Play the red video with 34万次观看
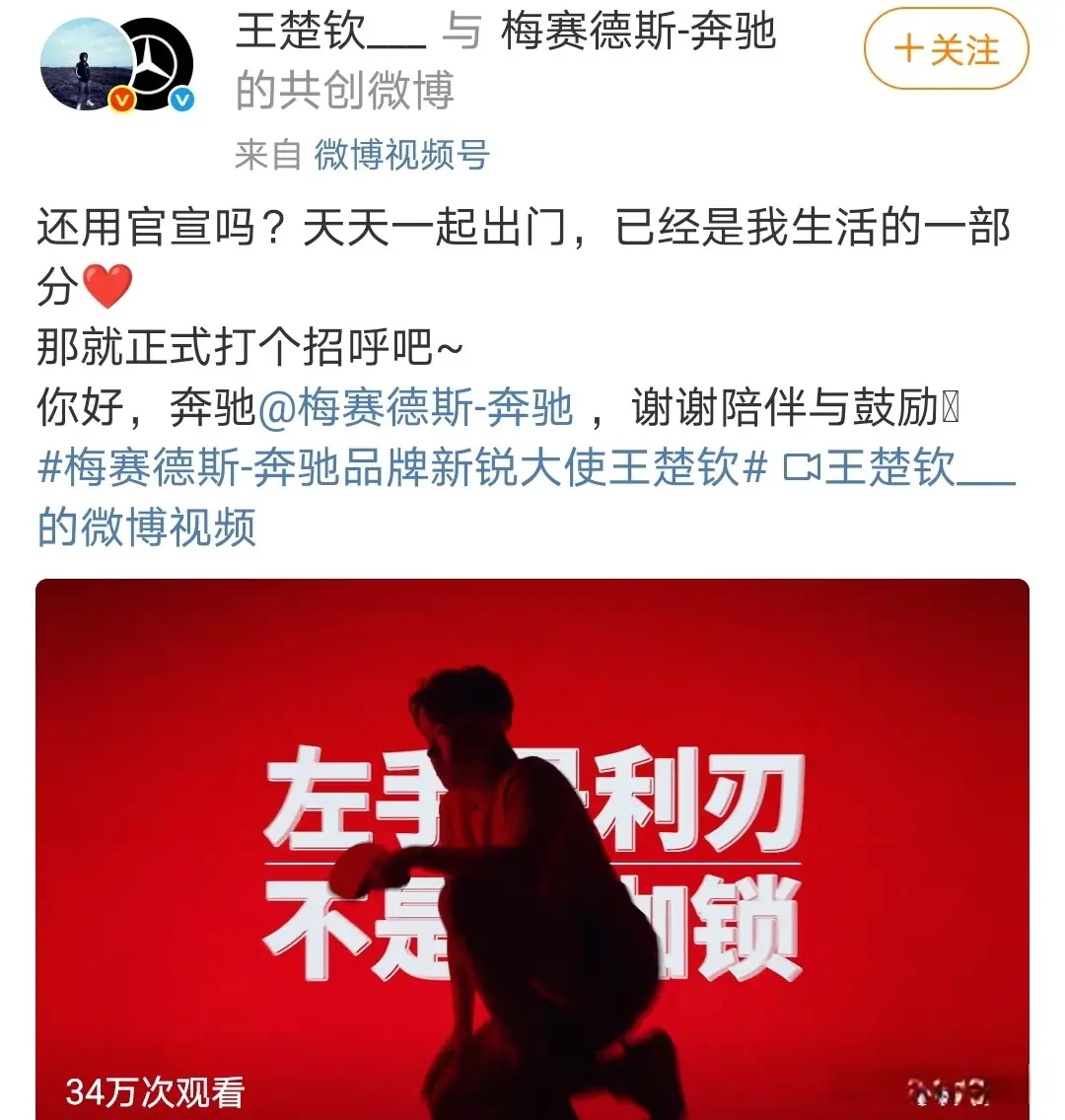This screenshot has width=1065, height=1120. (x=532, y=848)
